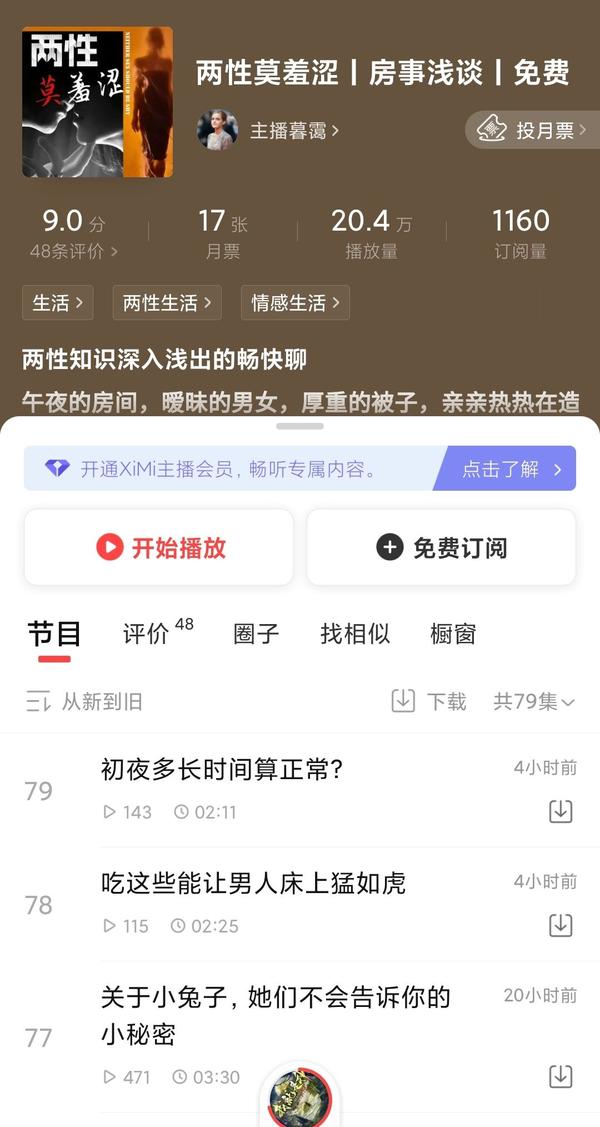The height and width of the screenshot is (1127, 600).
Task: Switch to the 找相似 tab
Action: tap(355, 634)
